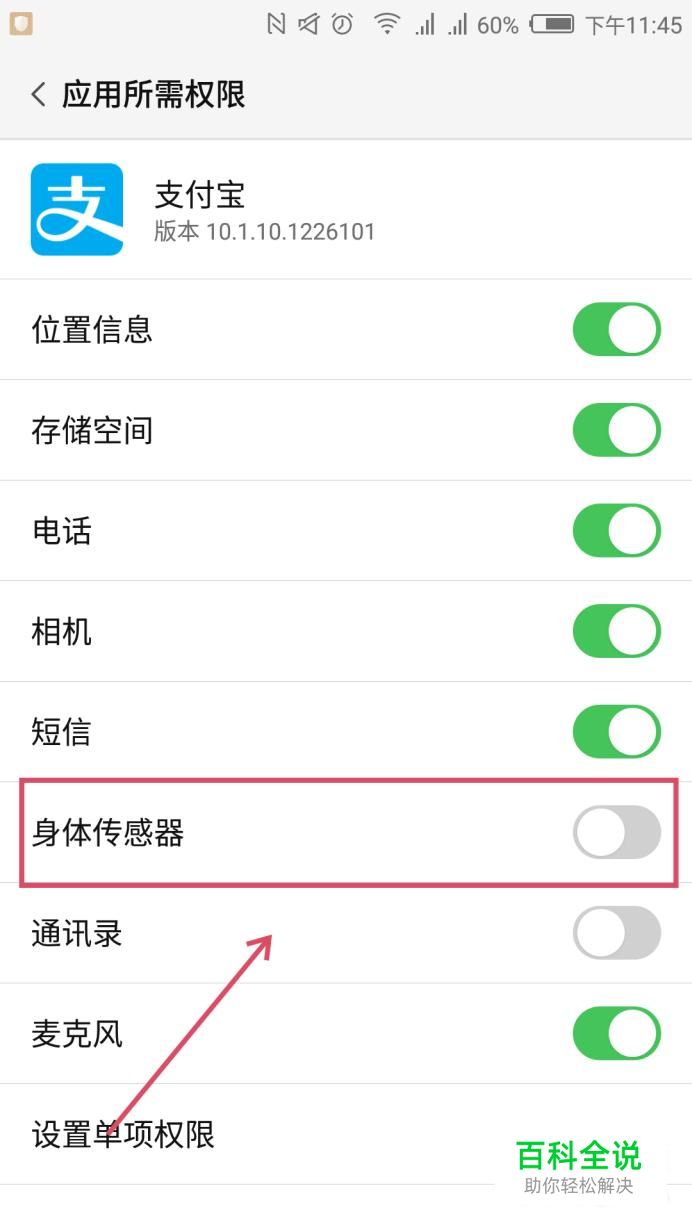Image resolution: width=692 pixels, height=1230 pixels.
Task: Go back from 应用所需权限 page
Action: tap(38, 95)
